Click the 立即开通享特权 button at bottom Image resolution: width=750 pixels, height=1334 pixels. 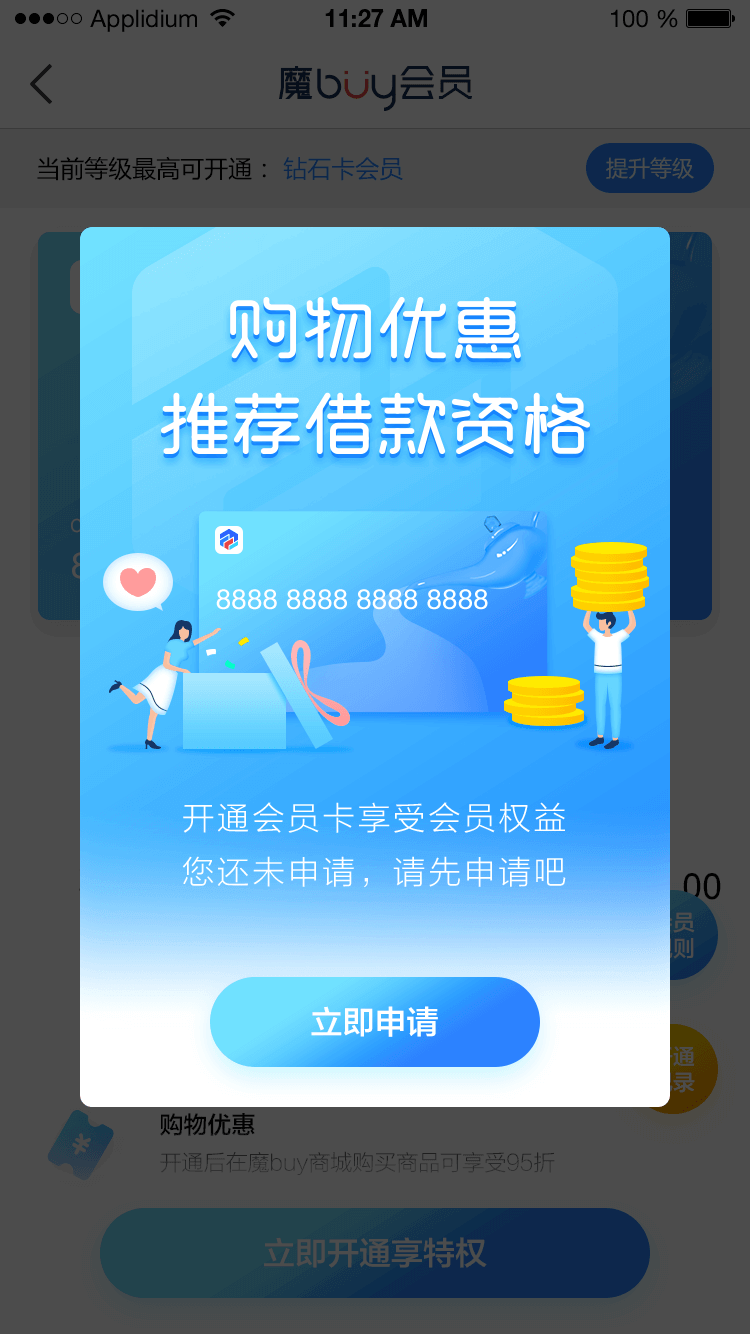[x=374, y=1253]
